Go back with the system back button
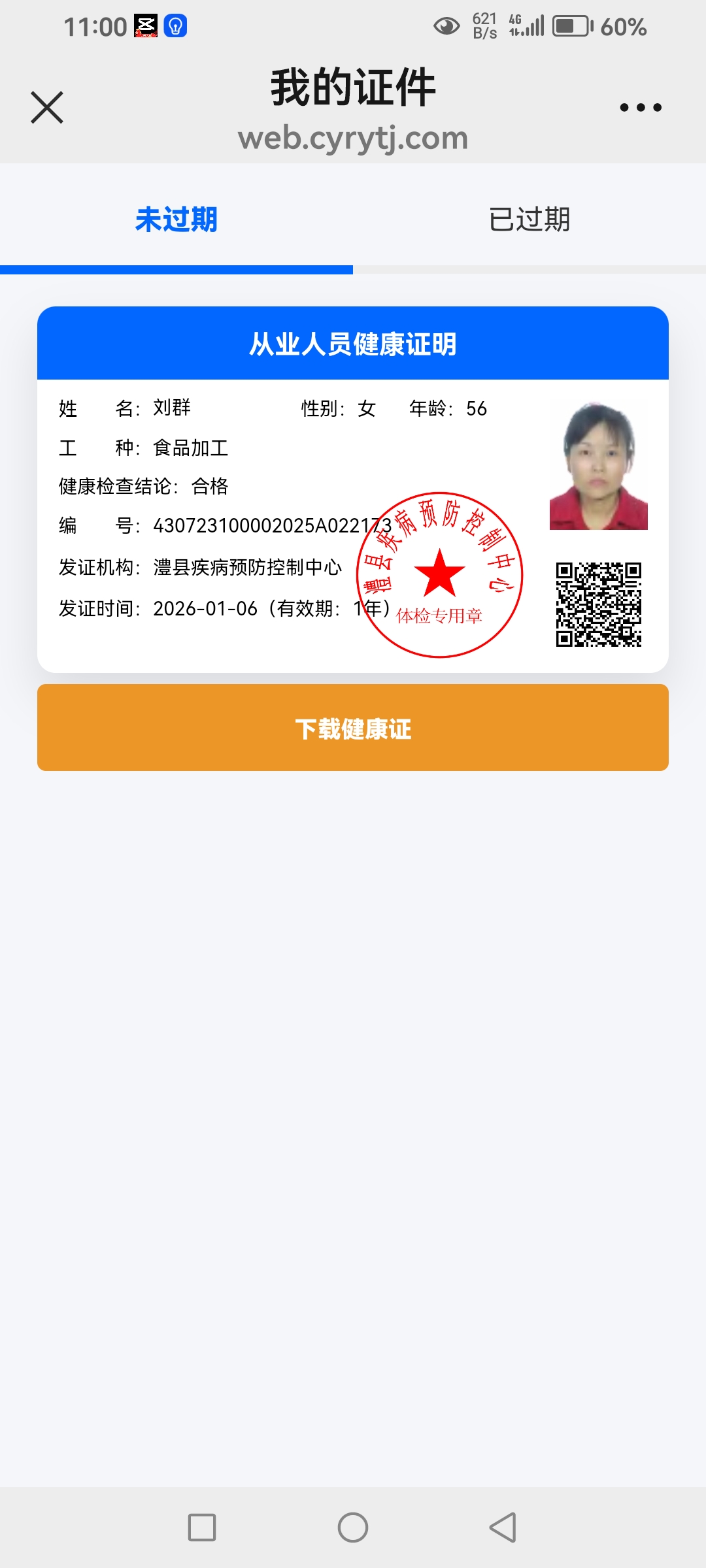This screenshot has width=706, height=1568. point(503,1527)
